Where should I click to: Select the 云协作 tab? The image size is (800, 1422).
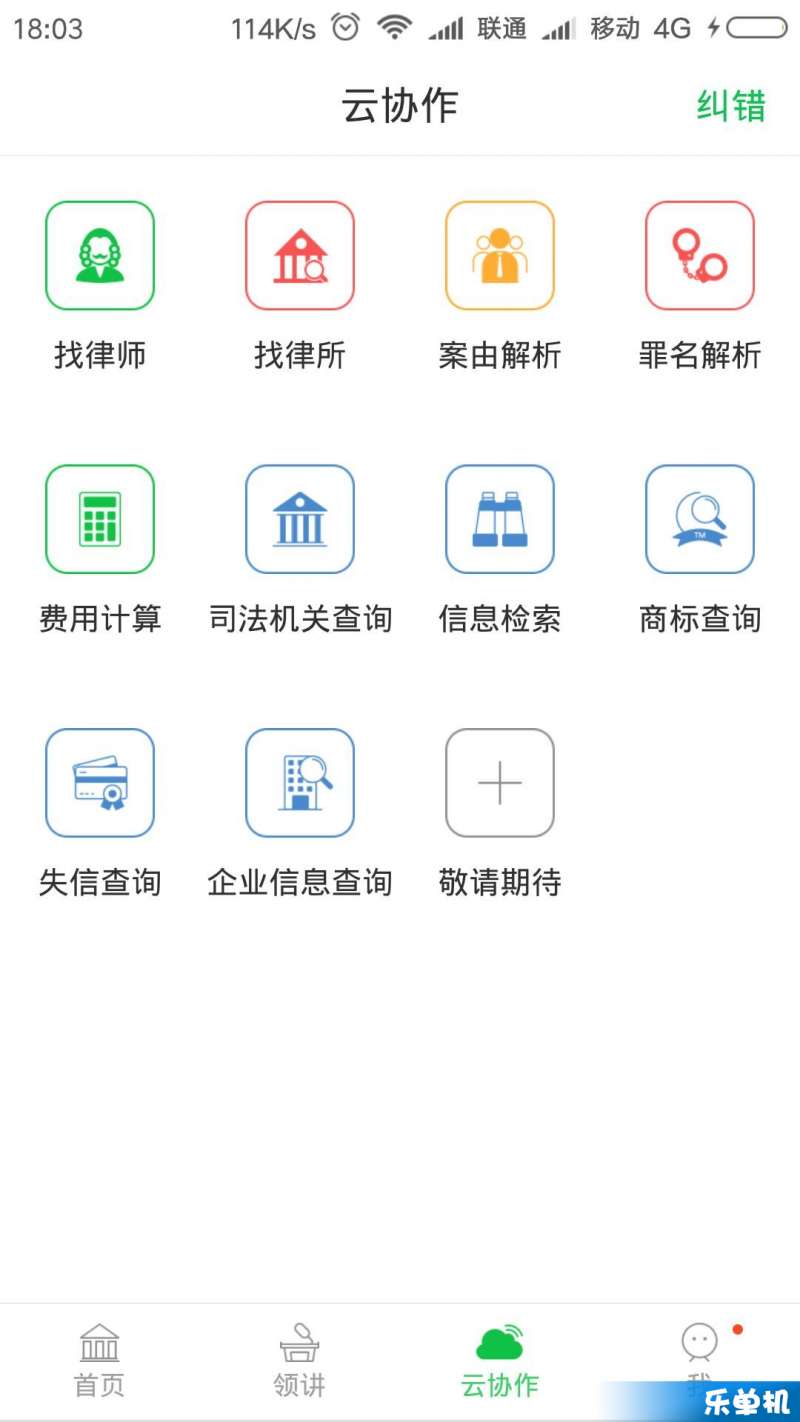pyautogui.click(x=500, y=1361)
